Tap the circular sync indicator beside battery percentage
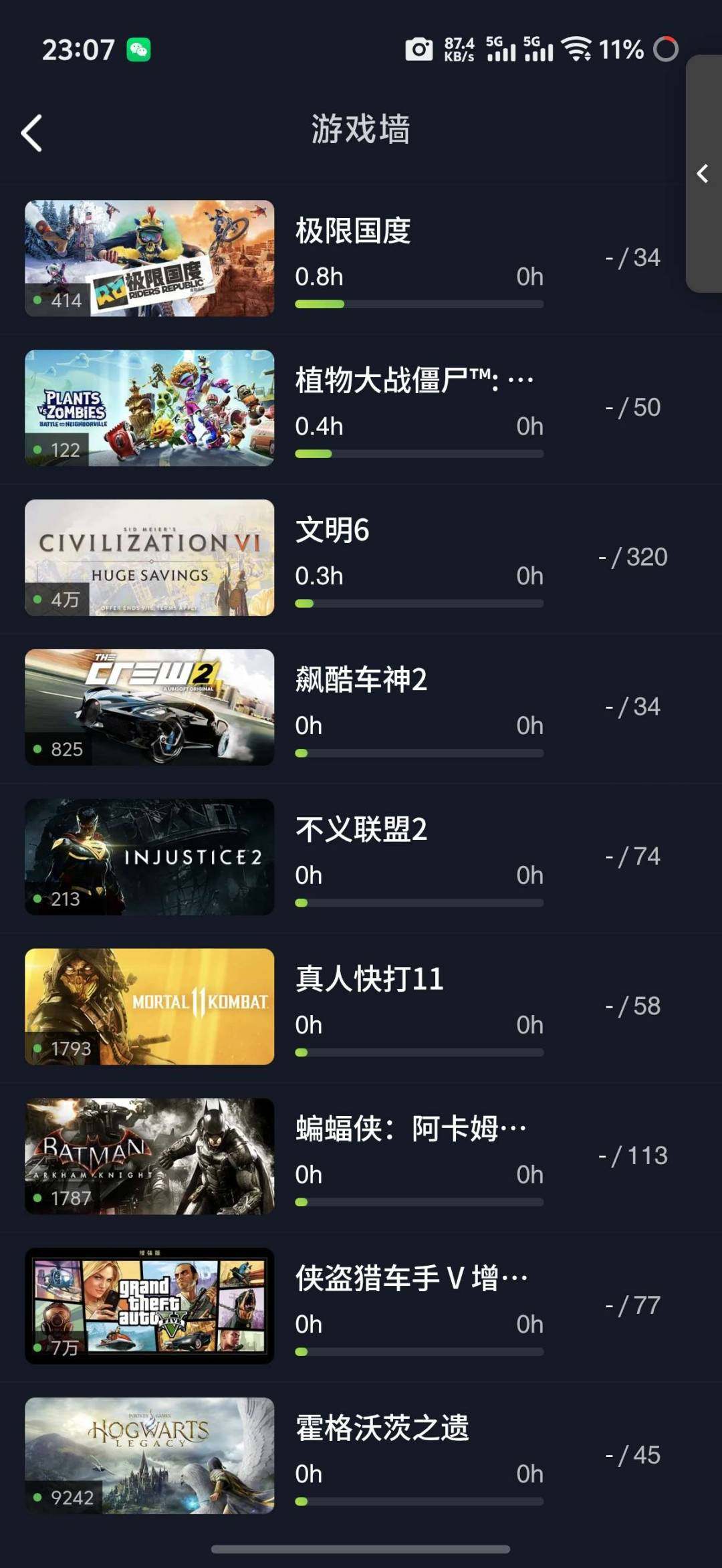Viewport: 722px width, 1568px height. [x=666, y=48]
